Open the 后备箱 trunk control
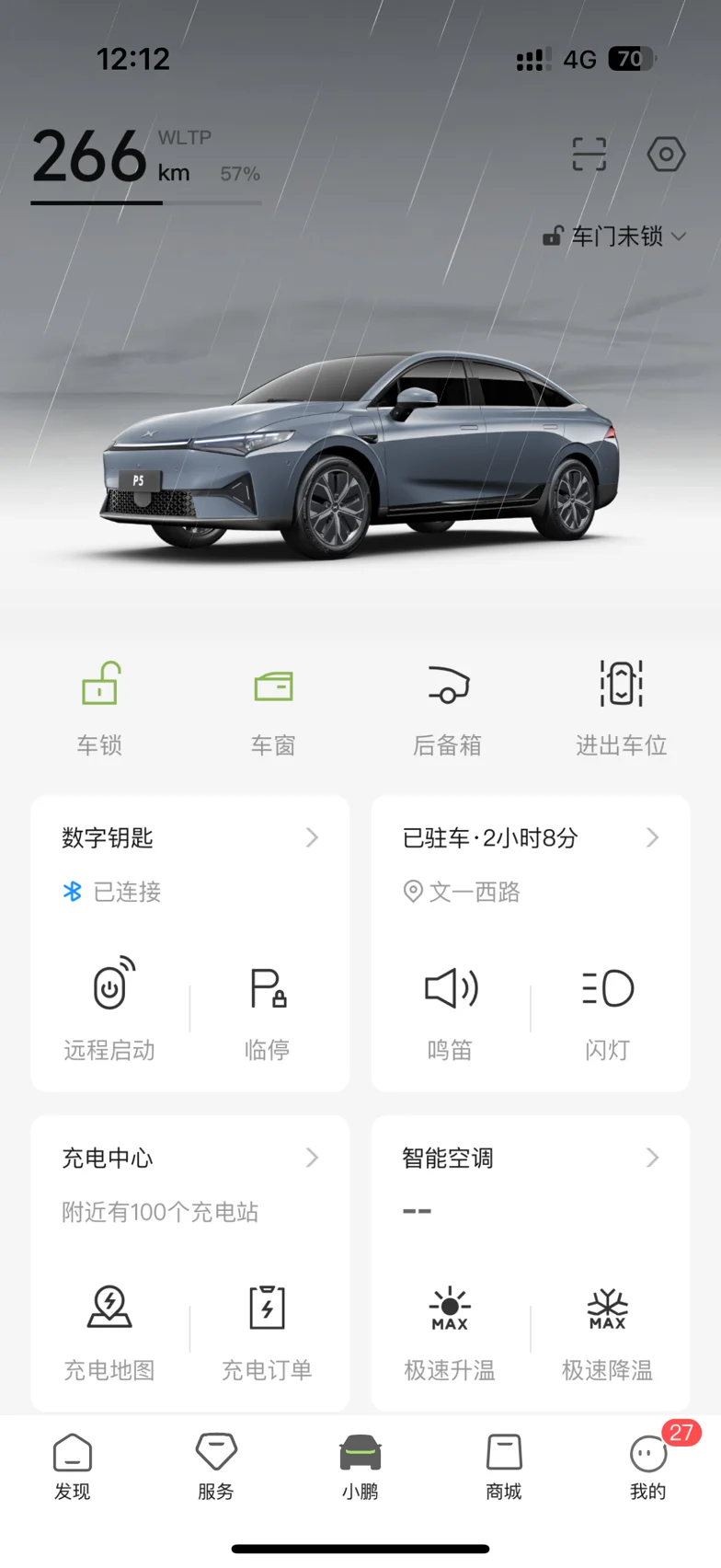The image size is (721, 1568). (x=448, y=709)
